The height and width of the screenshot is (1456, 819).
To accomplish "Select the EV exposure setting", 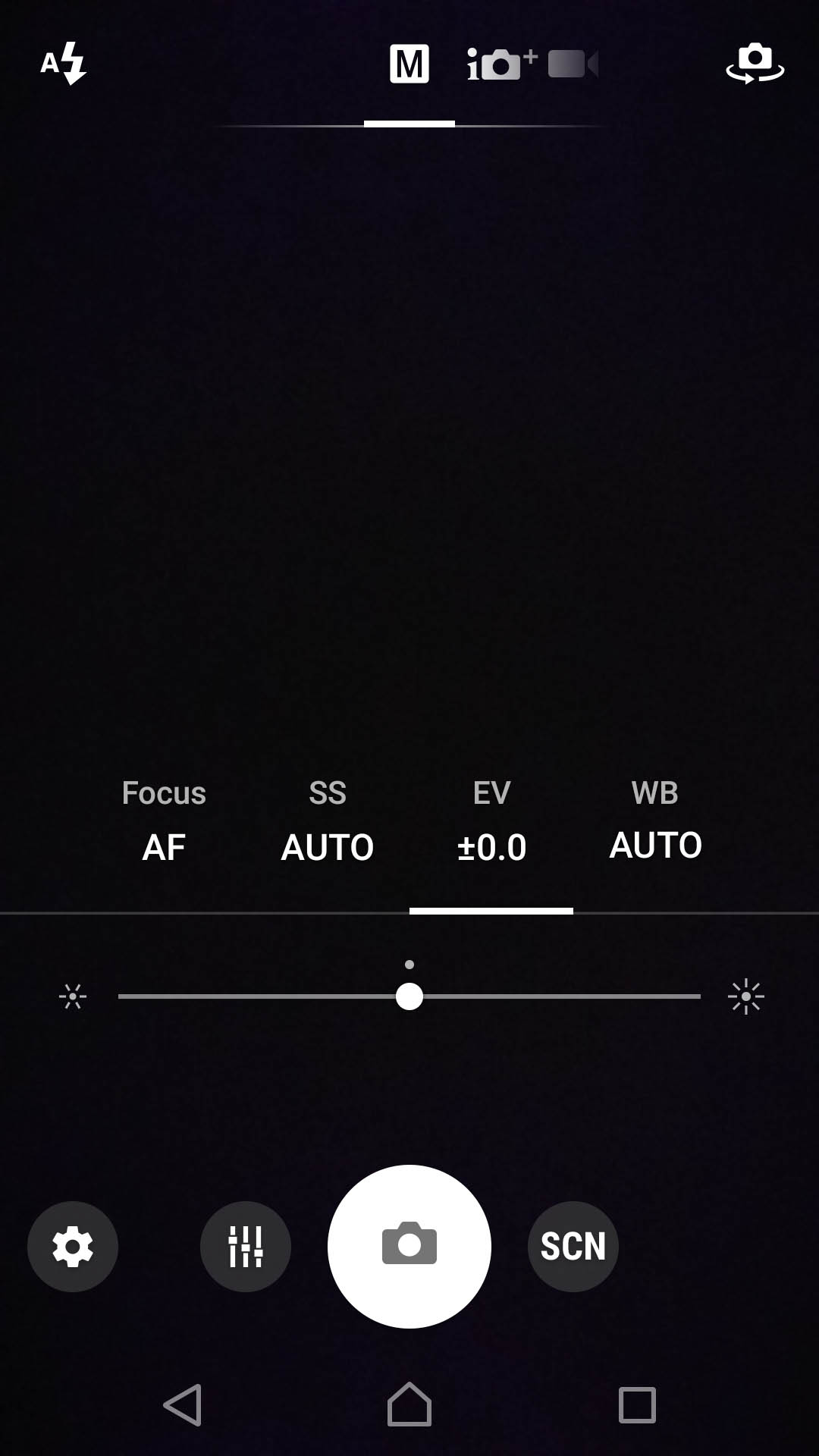I will point(491,821).
